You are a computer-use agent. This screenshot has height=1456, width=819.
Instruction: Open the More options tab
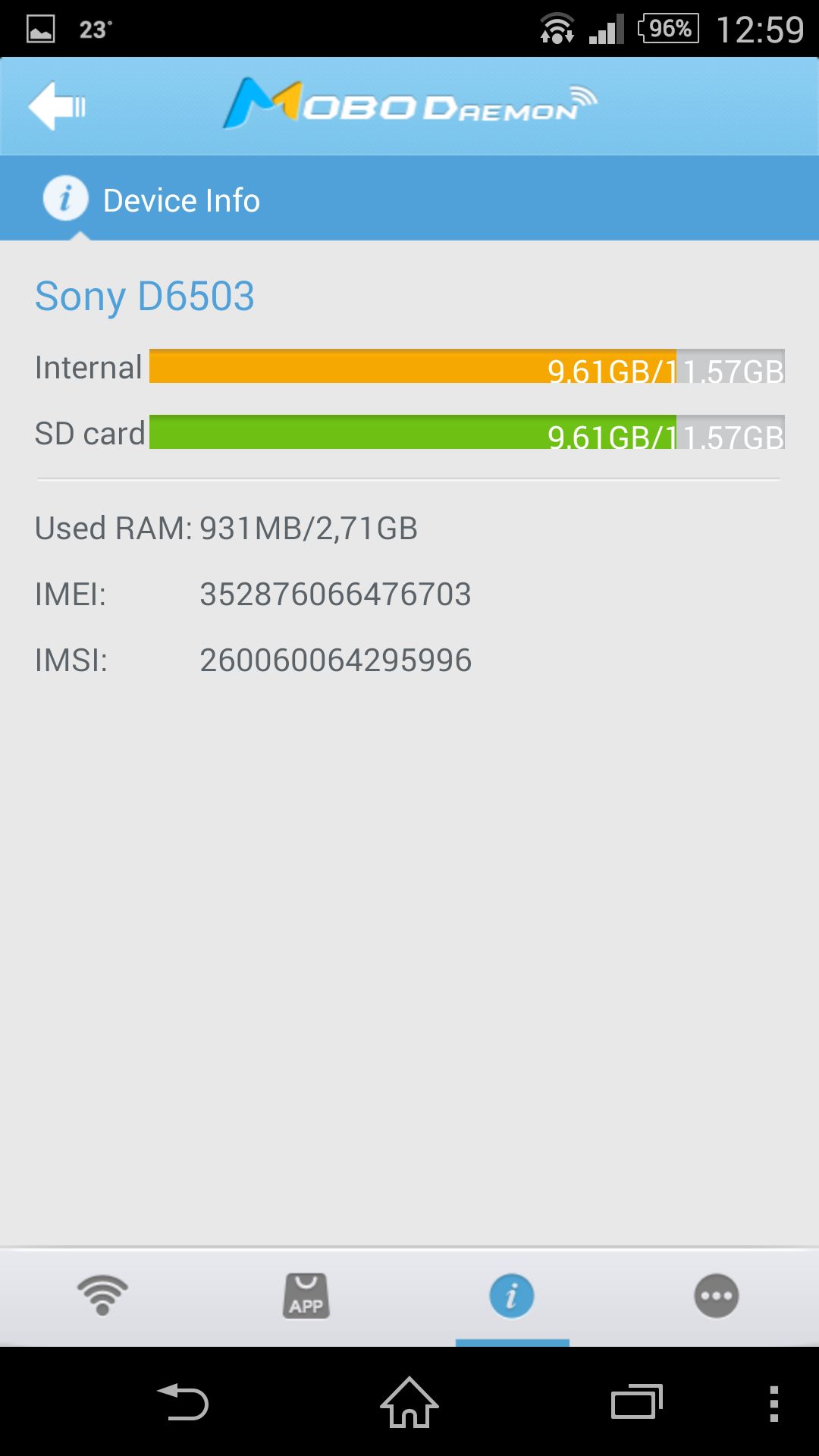pyautogui.click(x=717, y=1295)
